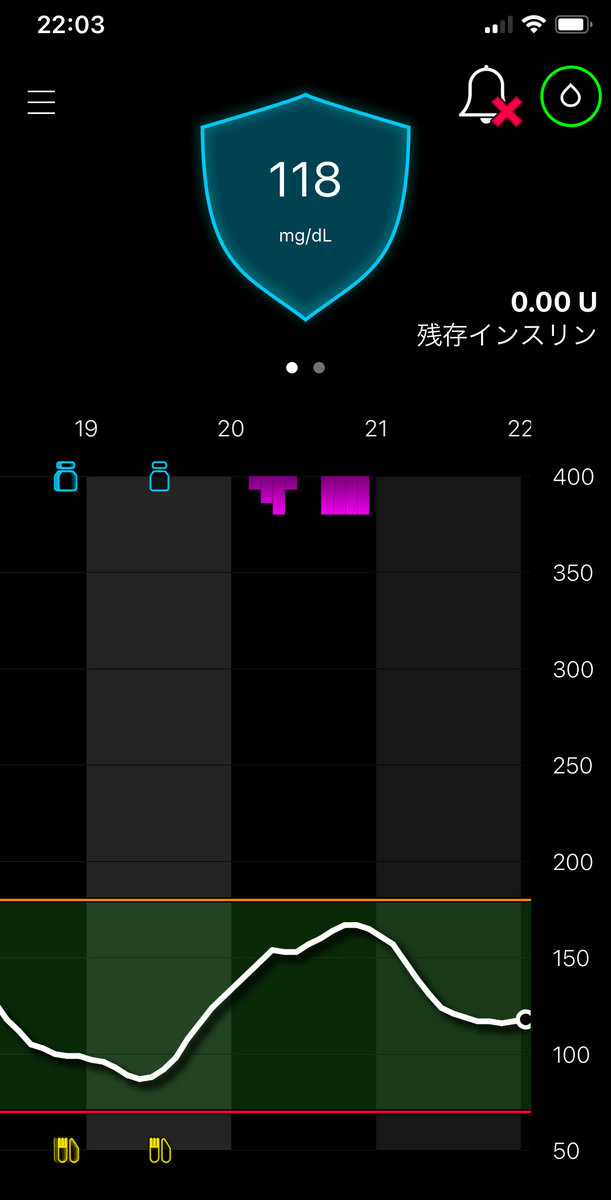Tap the insulin vial marker near 19
The image size is (611, 1200).
[66, 476]
